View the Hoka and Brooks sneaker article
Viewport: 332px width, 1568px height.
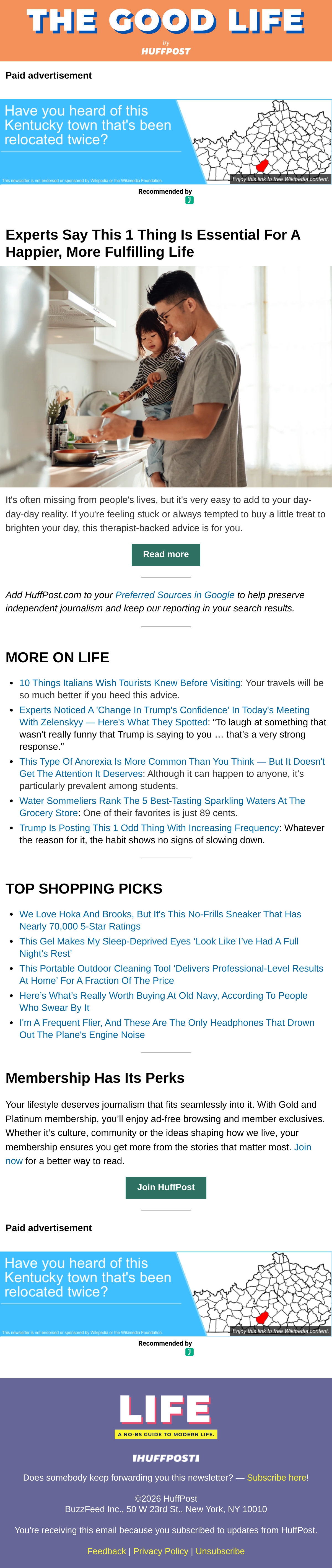coord(160,920)
